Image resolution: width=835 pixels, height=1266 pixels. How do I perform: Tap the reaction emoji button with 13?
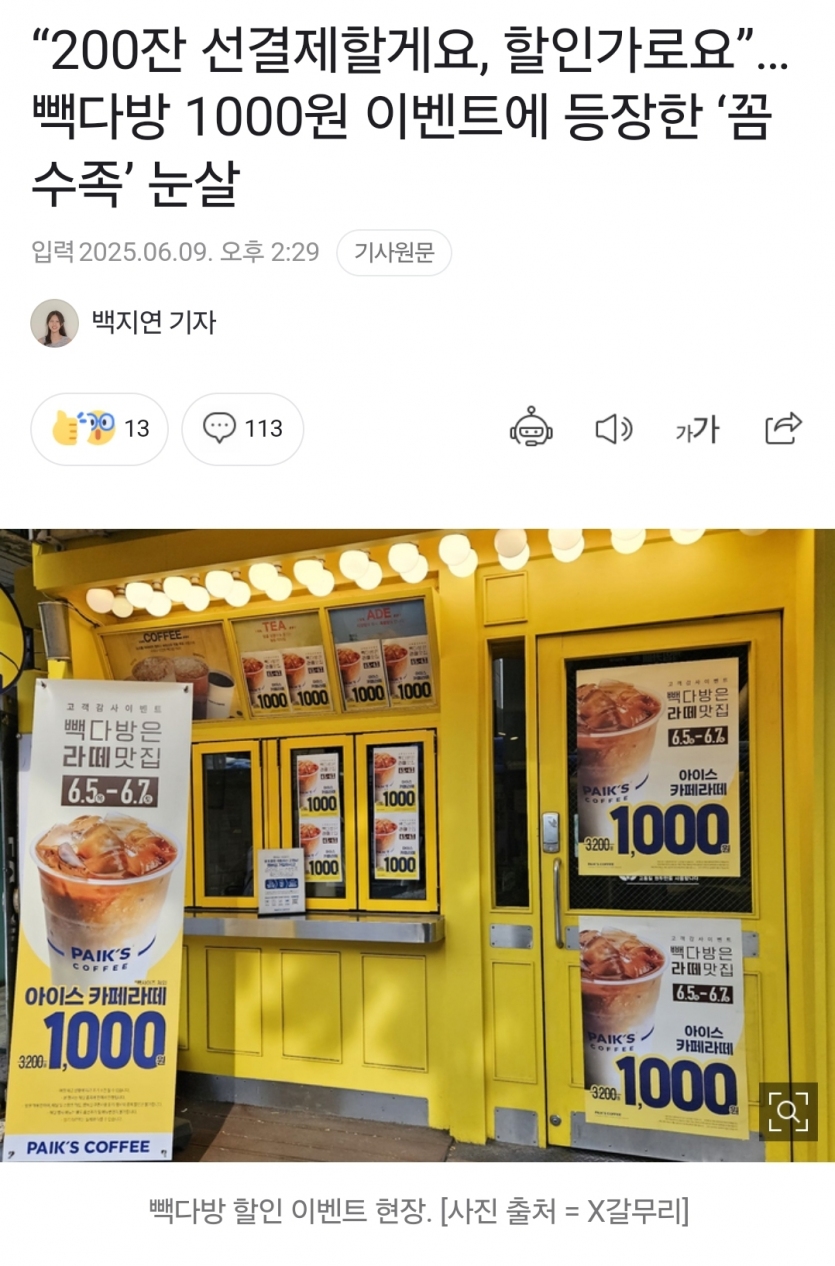100,429
